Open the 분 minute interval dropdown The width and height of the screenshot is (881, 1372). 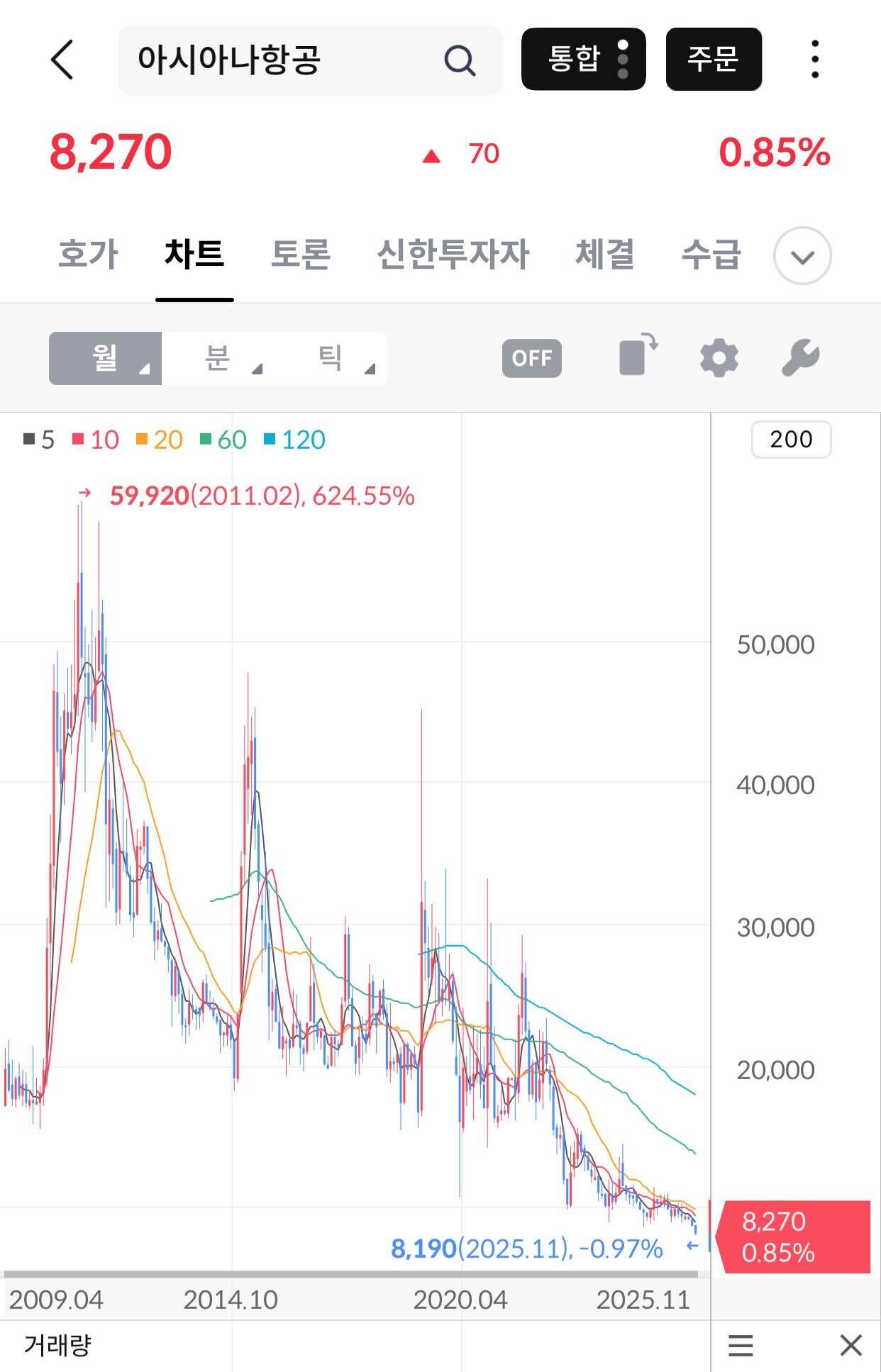coord(216,357)
